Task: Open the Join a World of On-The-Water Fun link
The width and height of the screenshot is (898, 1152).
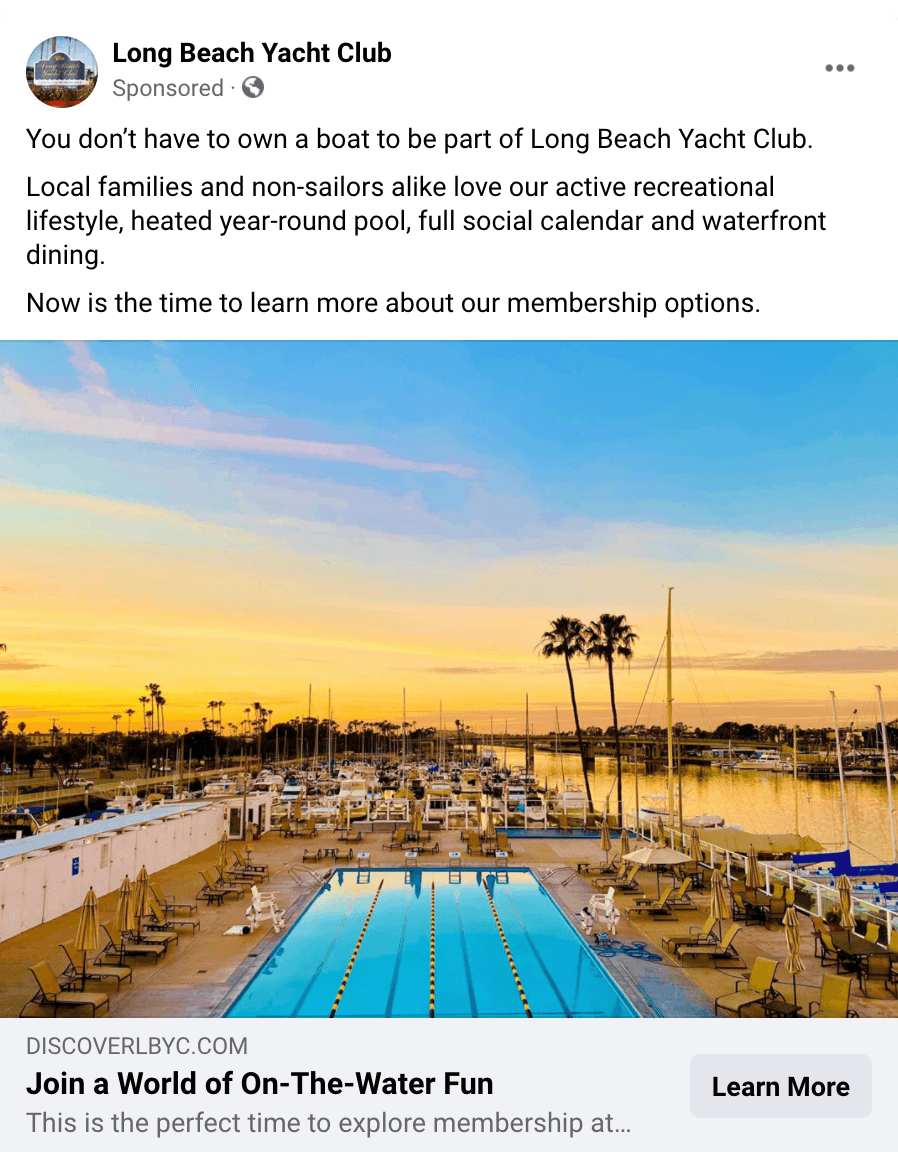Action: [260, 1084]
